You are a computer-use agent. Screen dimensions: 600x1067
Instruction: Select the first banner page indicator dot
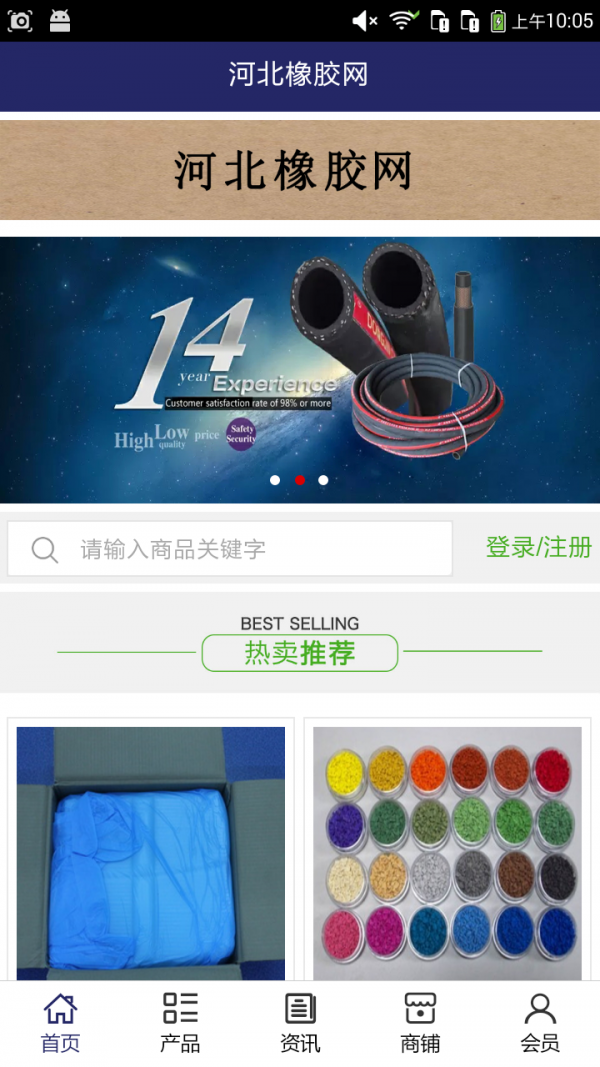coord(275,480)
